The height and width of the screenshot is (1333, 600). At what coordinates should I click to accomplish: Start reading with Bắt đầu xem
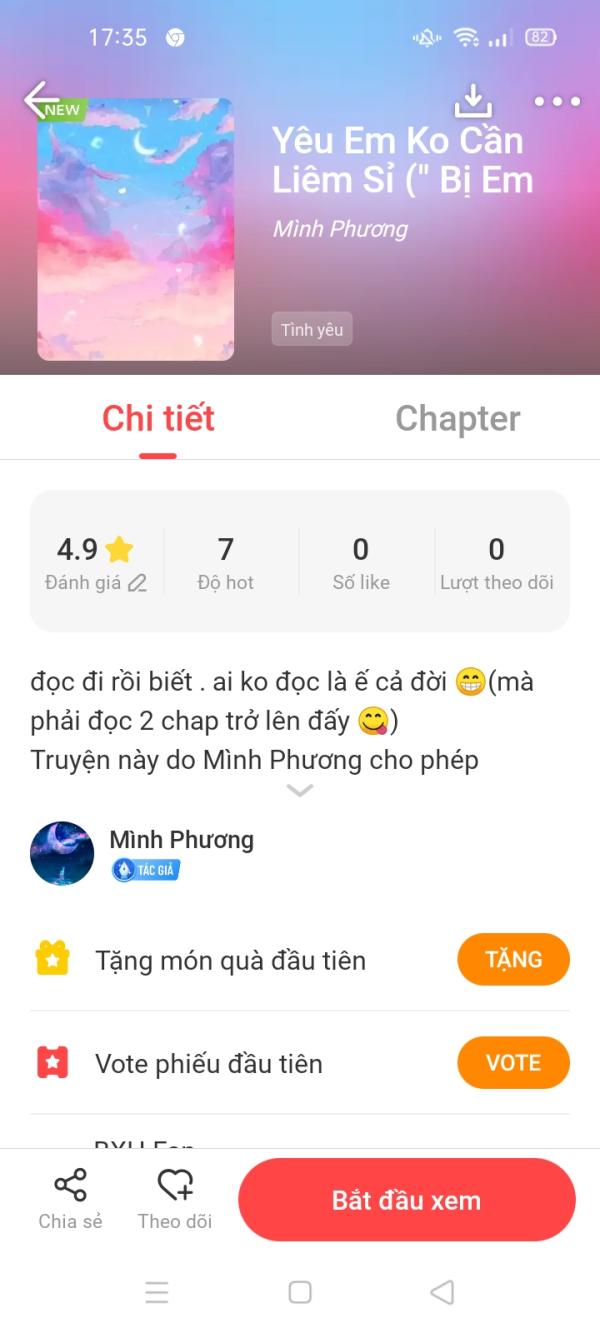point(406,1200)
